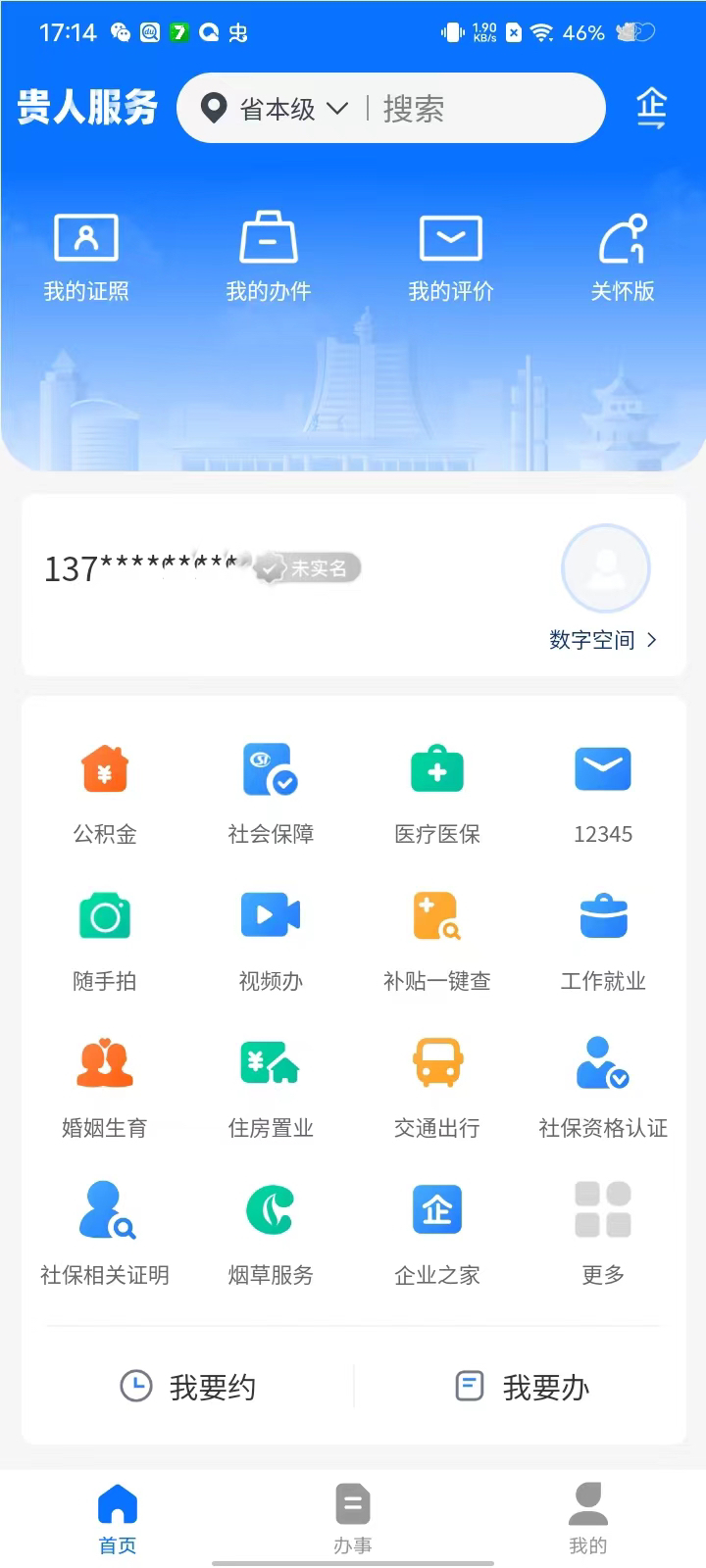Open the 12345 hotline service

coord(602,792)
